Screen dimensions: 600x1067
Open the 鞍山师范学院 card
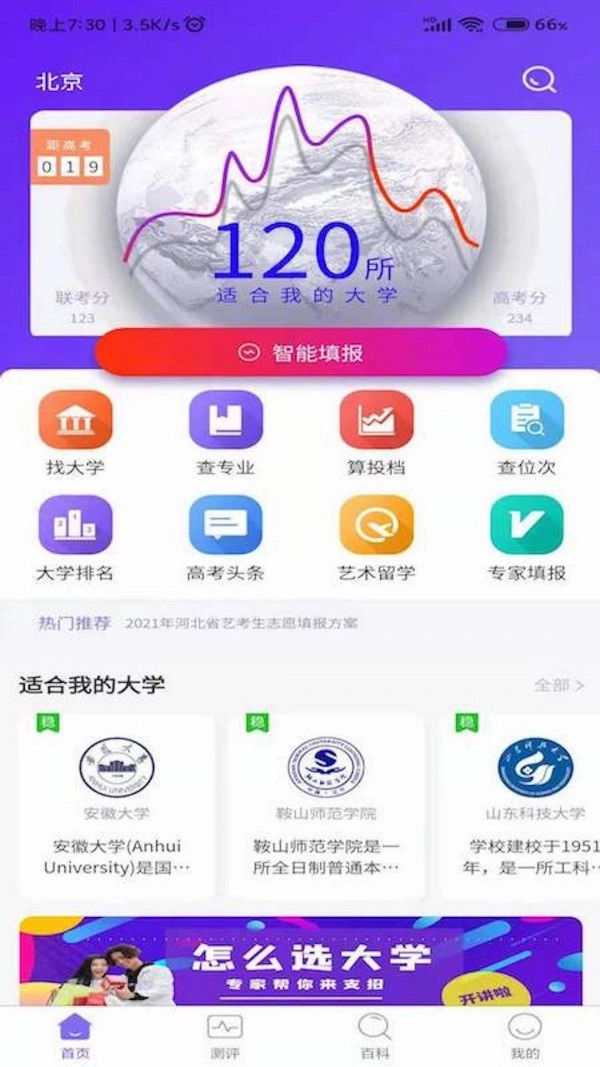tap(325, 805)
